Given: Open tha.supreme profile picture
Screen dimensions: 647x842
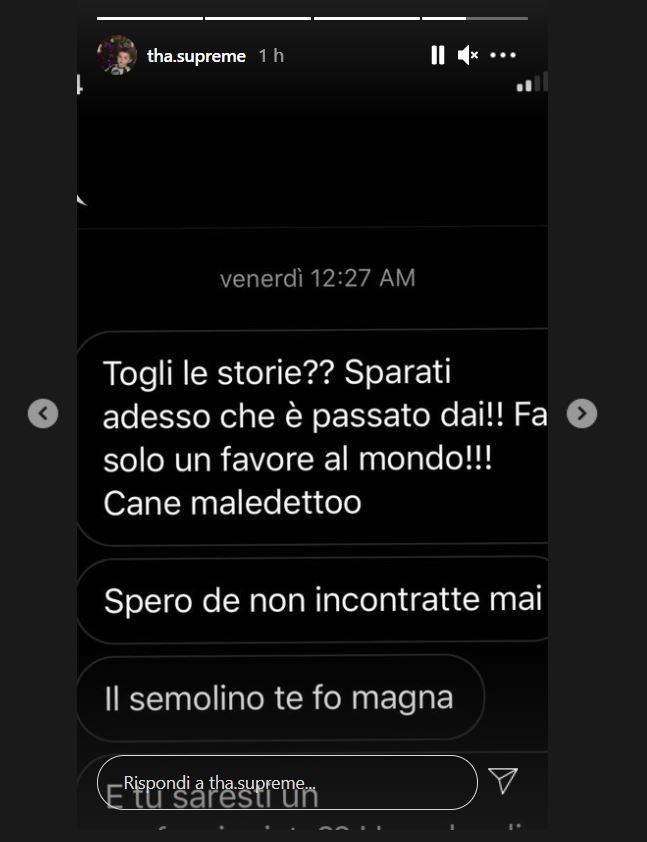Looking at the screenshot, I should tap(116, 55).
